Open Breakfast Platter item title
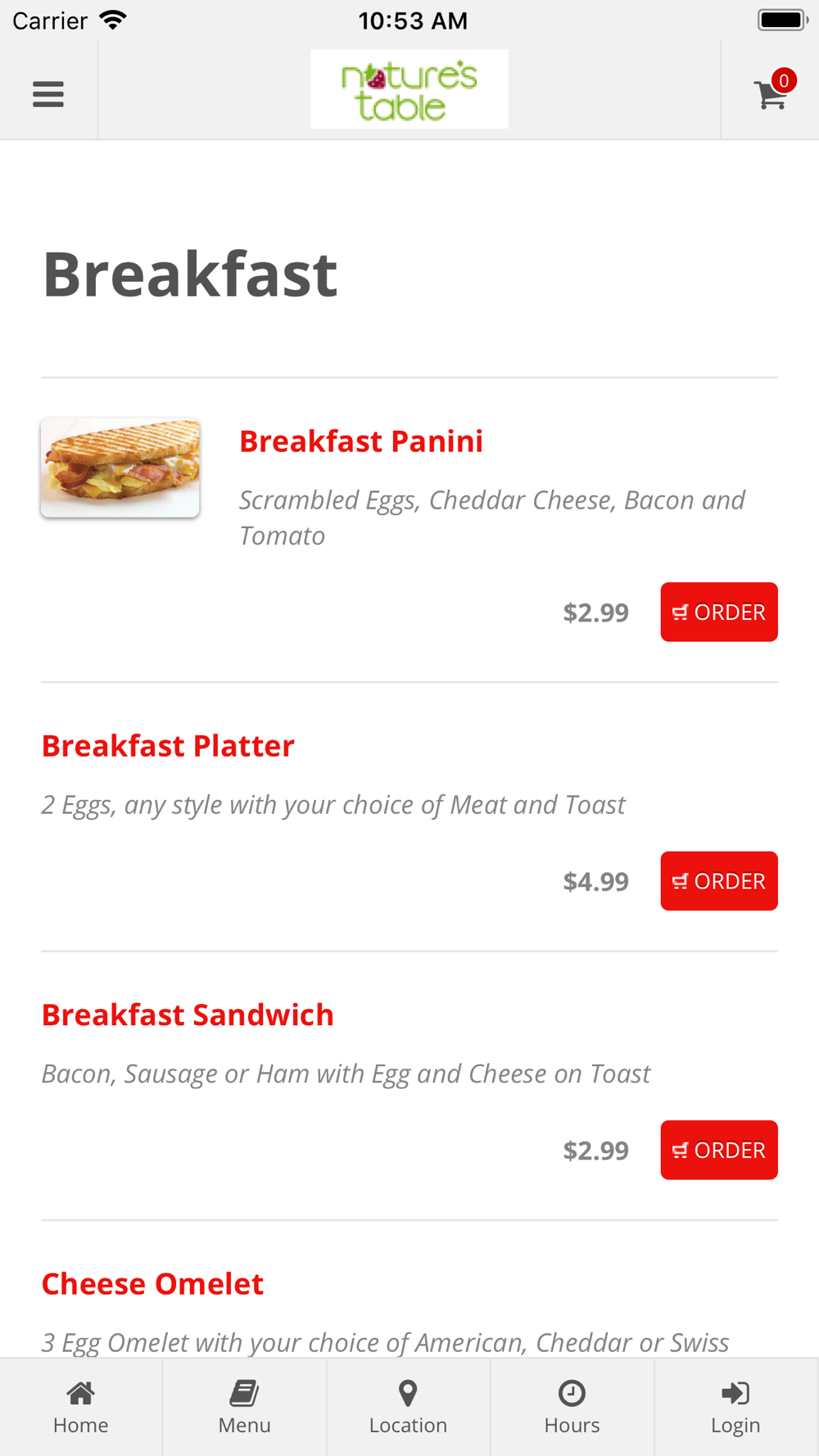The height and width of the screenshot is (1456, 819). [x=168, y=746]
